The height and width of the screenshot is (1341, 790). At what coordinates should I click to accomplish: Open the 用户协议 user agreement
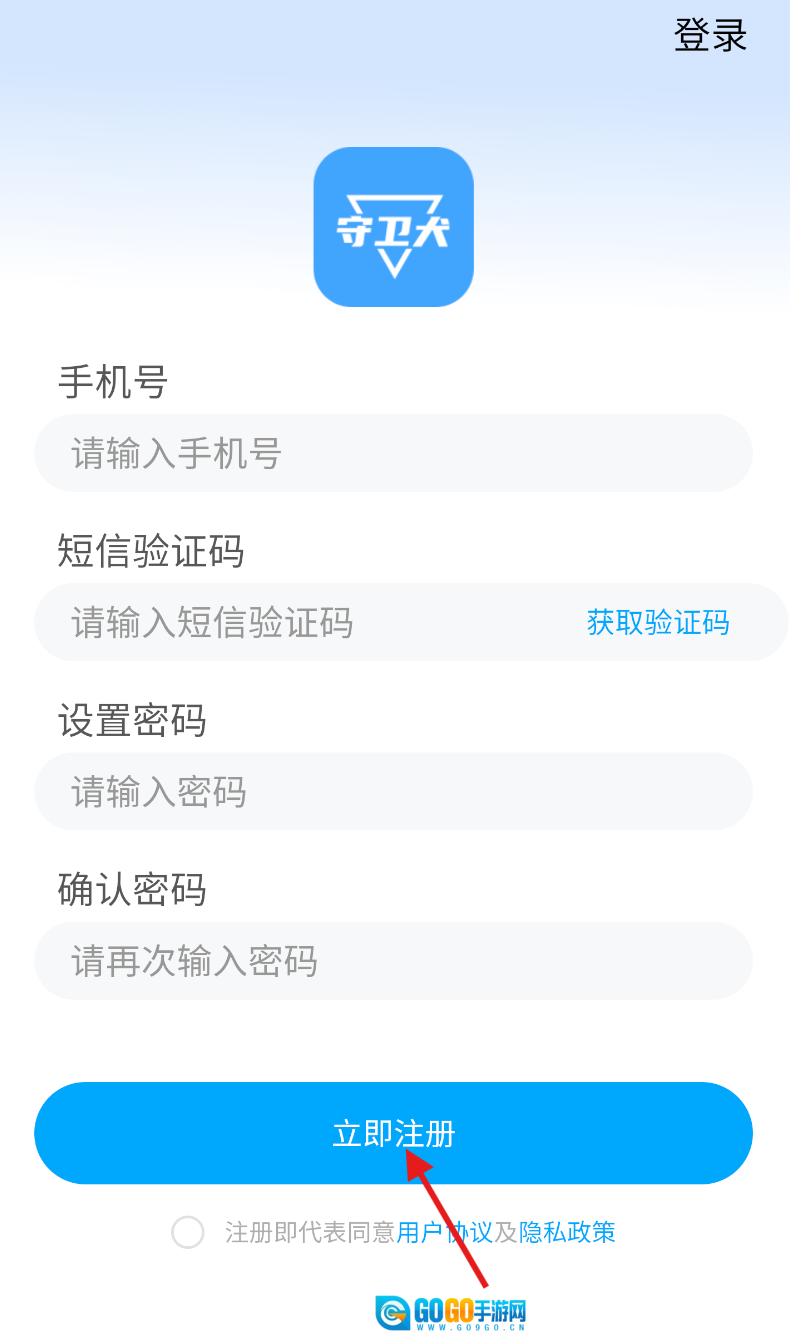(x=444, y=1232)
